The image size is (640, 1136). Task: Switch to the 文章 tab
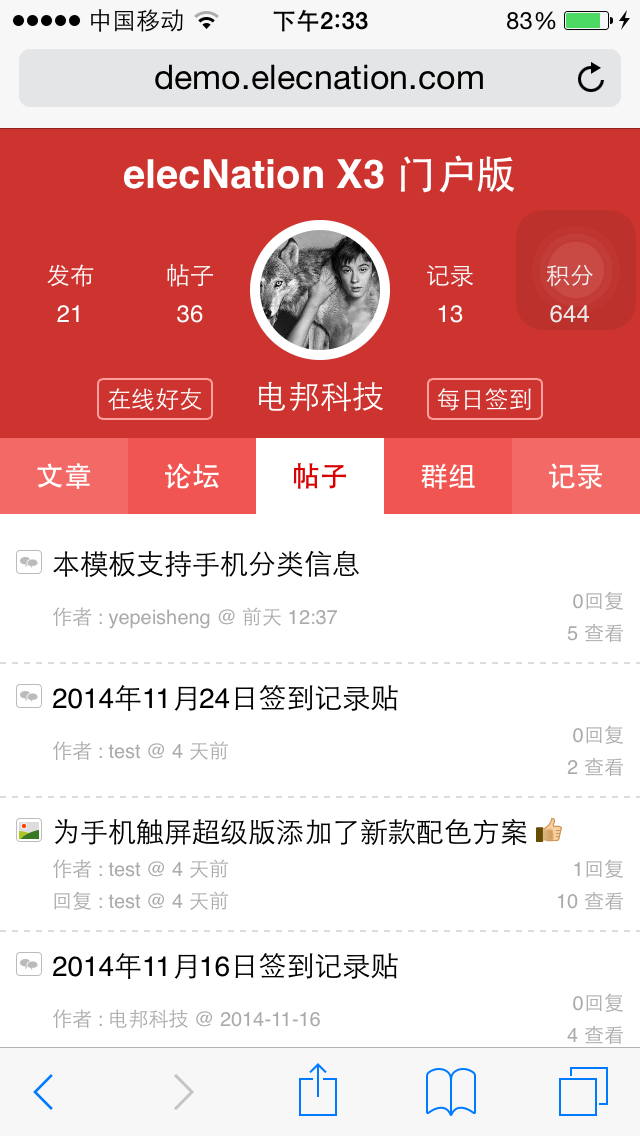pos(64,476)
